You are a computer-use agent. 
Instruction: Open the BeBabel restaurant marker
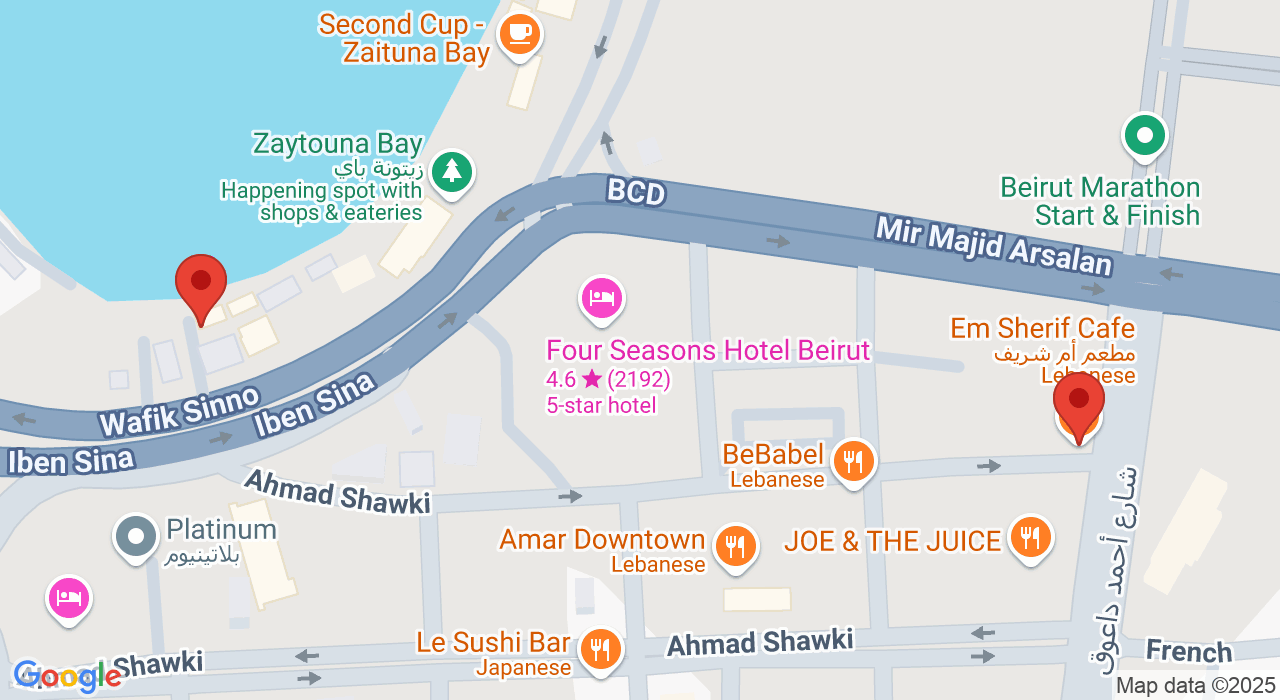(x=852, y=462)
